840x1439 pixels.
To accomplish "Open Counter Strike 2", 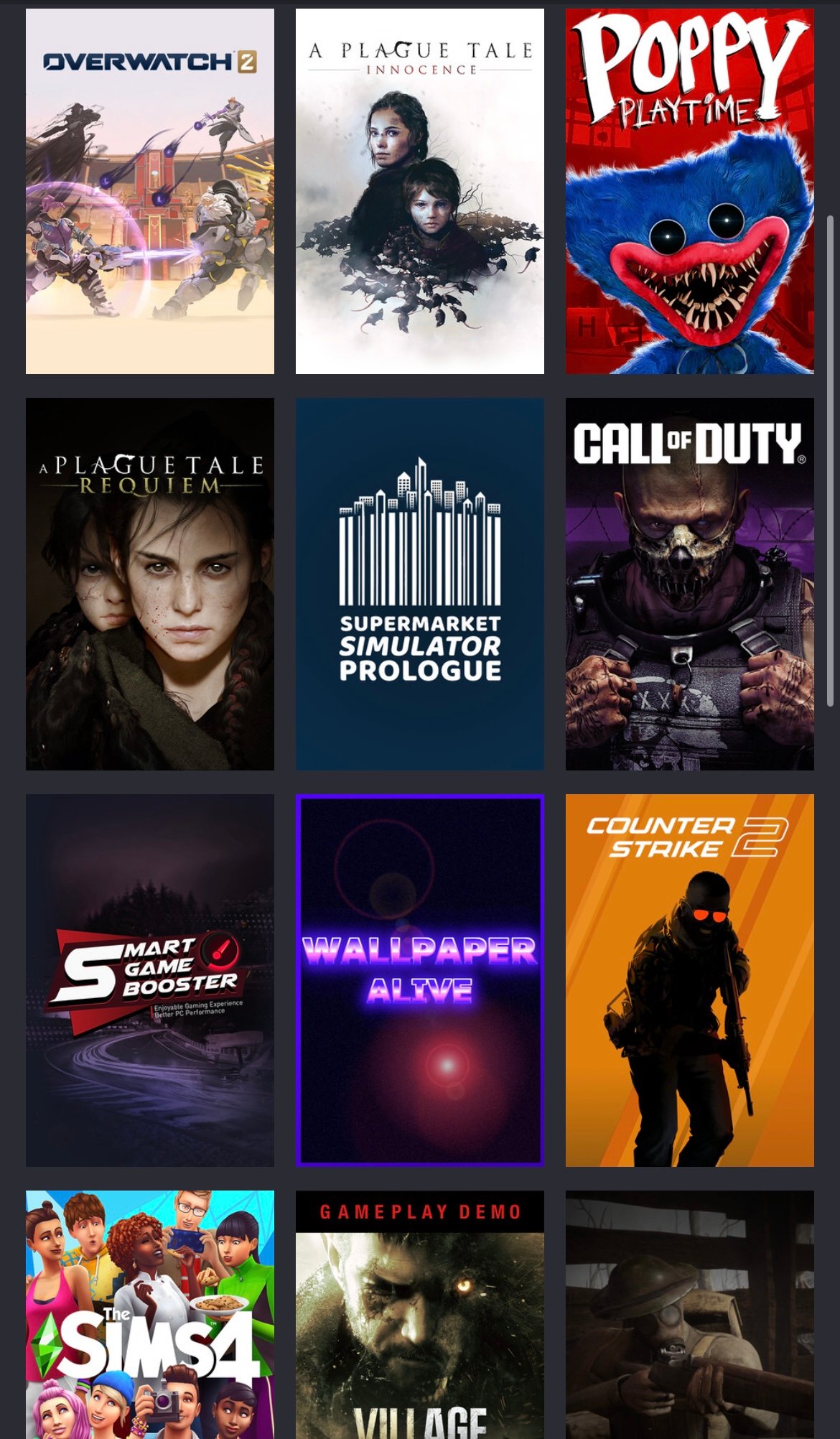I will 689,979.
